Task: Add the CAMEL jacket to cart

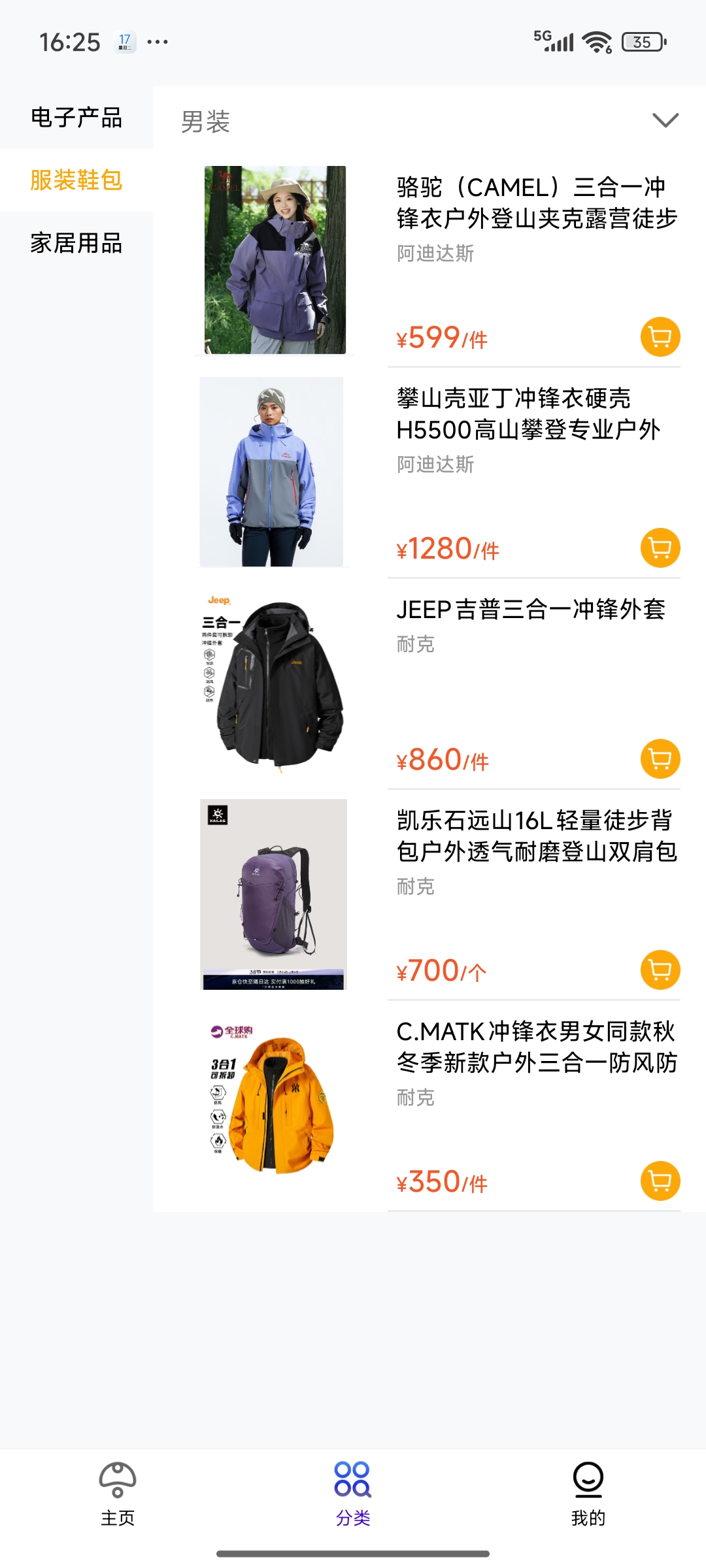Action: click(x=660, y=336)
